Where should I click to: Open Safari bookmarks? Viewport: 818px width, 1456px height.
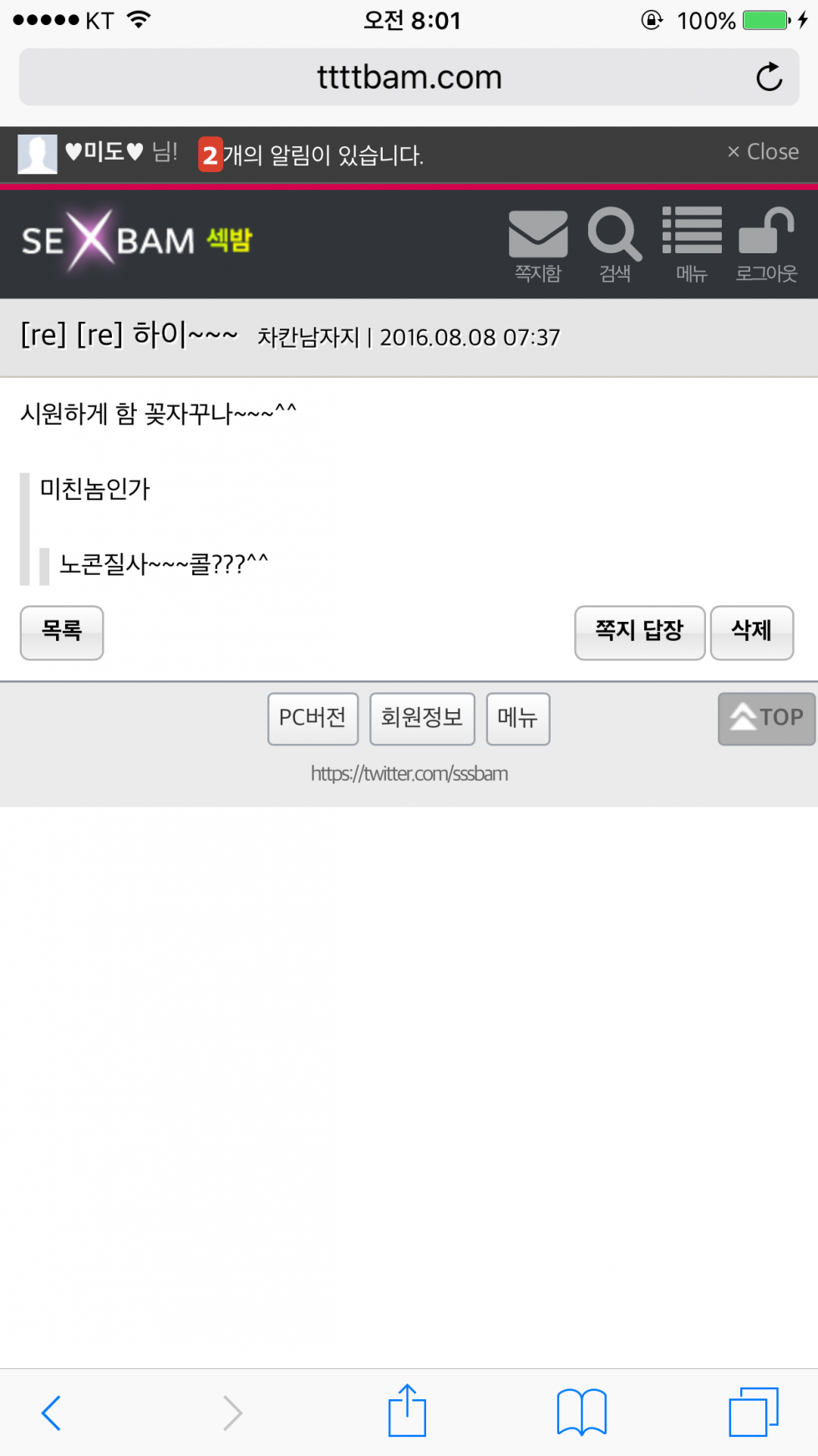[582, 1413]
